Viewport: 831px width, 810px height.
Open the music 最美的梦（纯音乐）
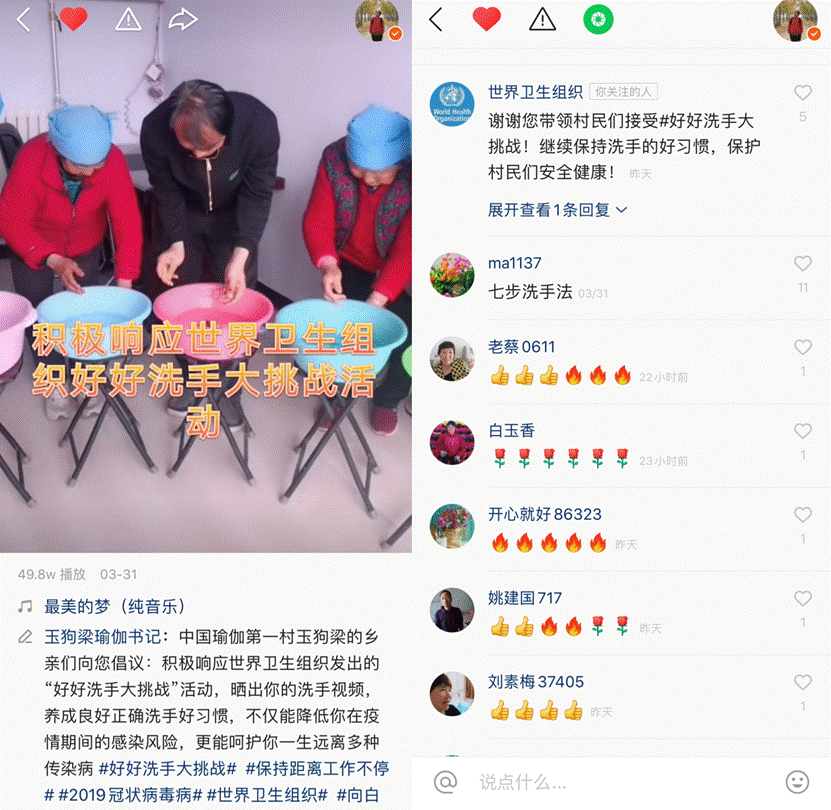115,606
